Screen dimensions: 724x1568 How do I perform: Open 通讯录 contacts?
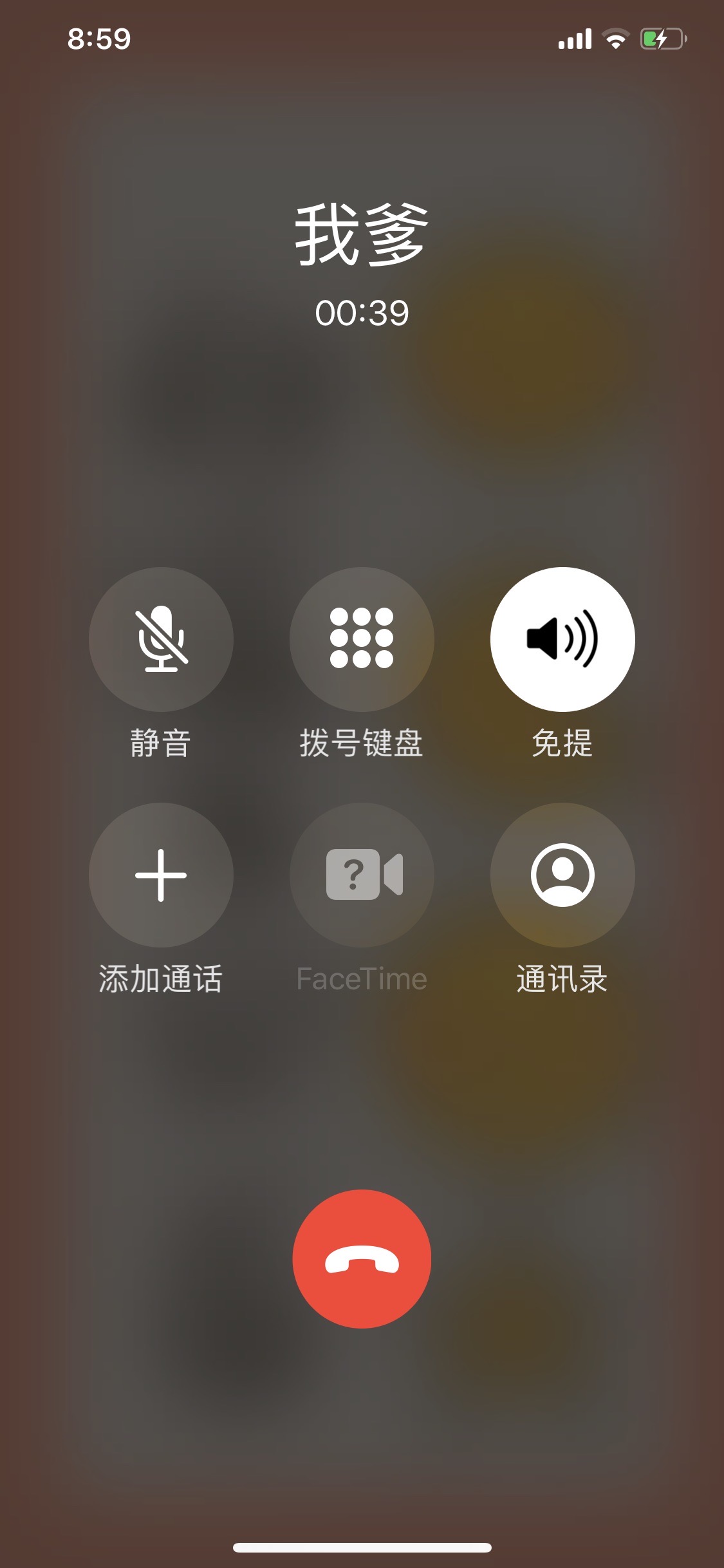pyautogui.click(x=562, y=874)
